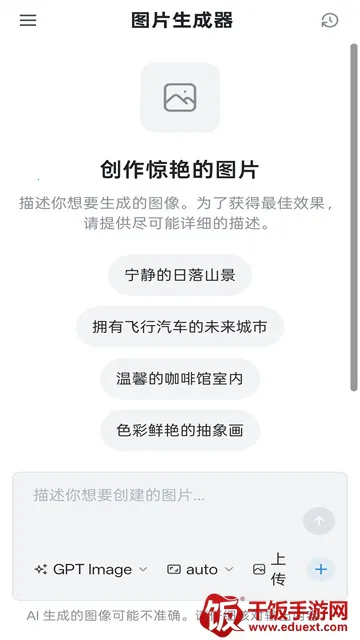Viewport: 360px width, 640px height.
Task: Select the 宁静的日落山景 suggestion chip
Action: (180, 275)
